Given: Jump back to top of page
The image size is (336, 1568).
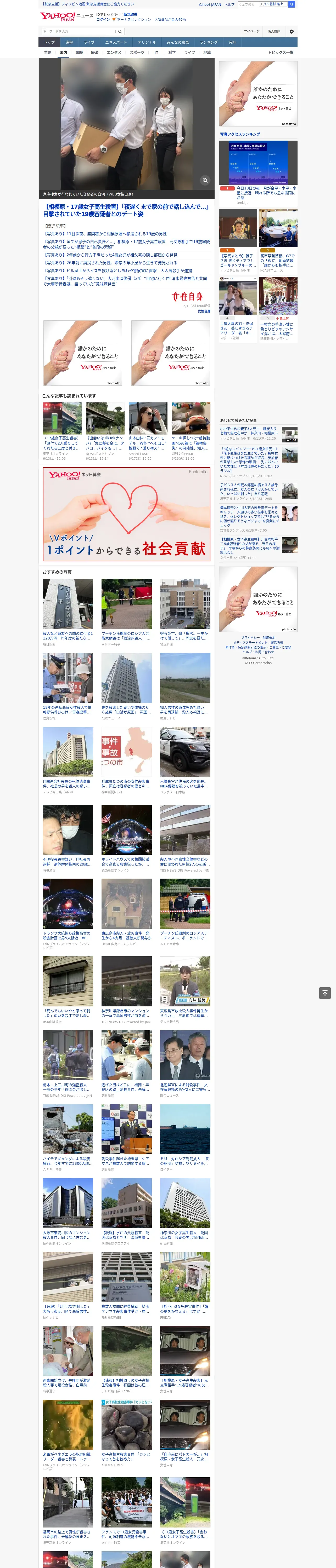Looking at the screenshot, I should click(324, 993).
